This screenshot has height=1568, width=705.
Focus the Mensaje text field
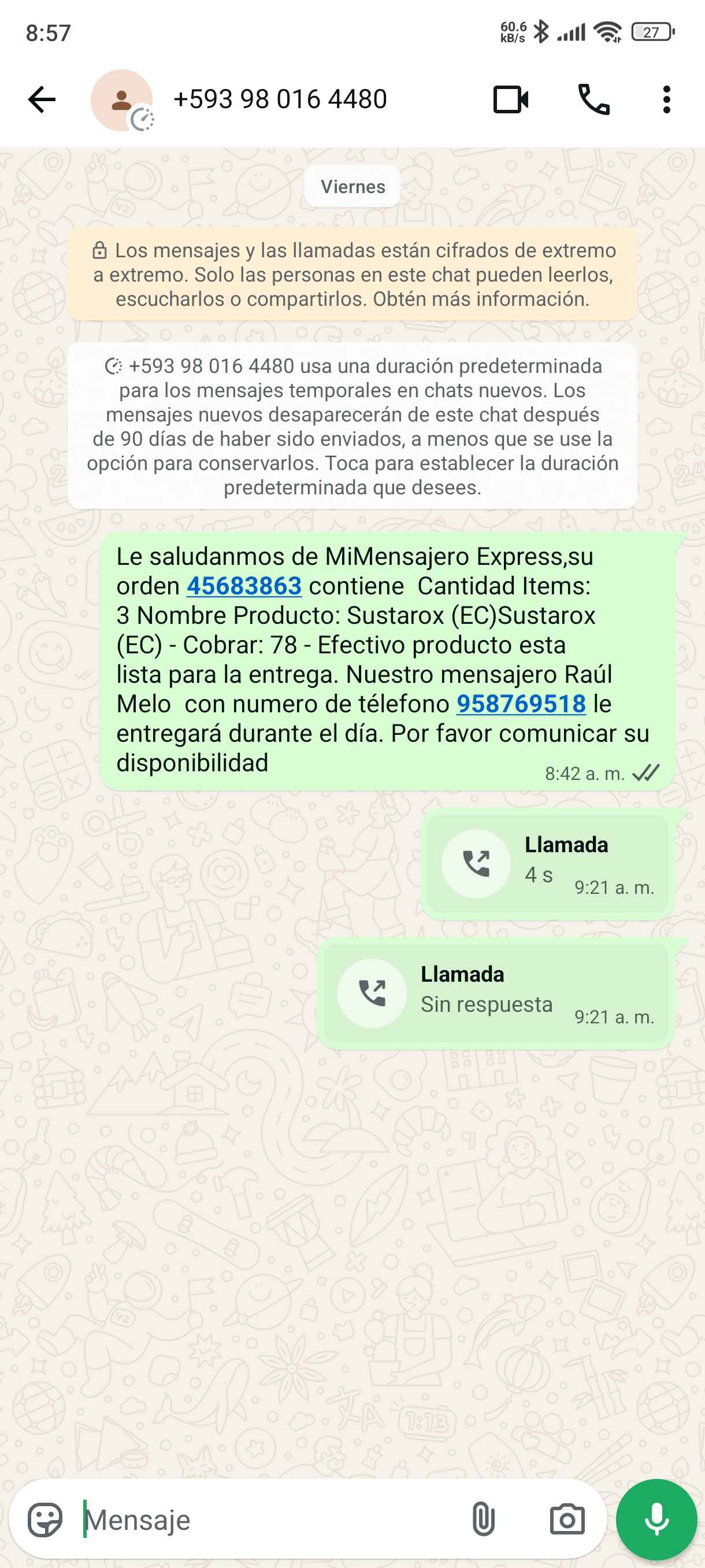(x=268, y=1519)
